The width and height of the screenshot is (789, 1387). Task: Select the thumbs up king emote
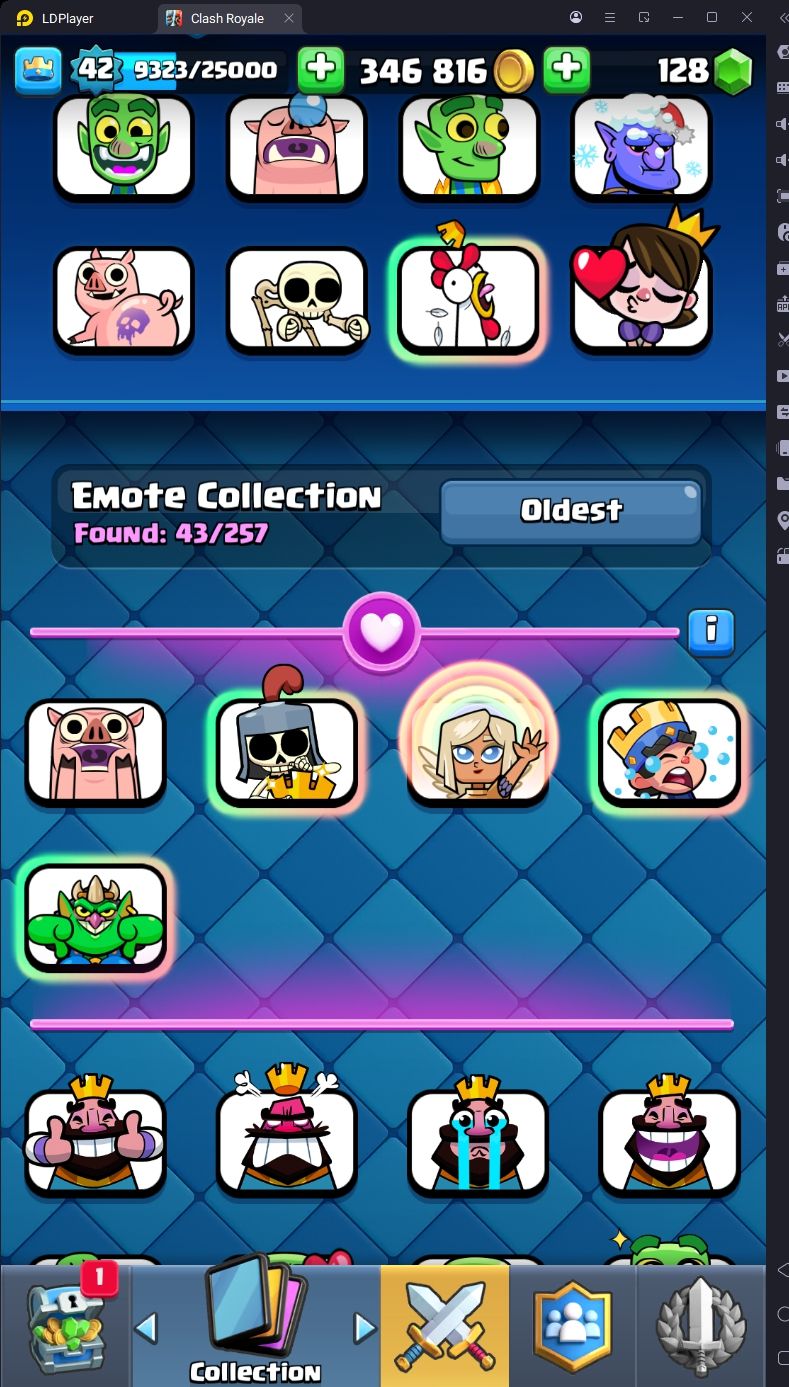(x=95, y=1141)
